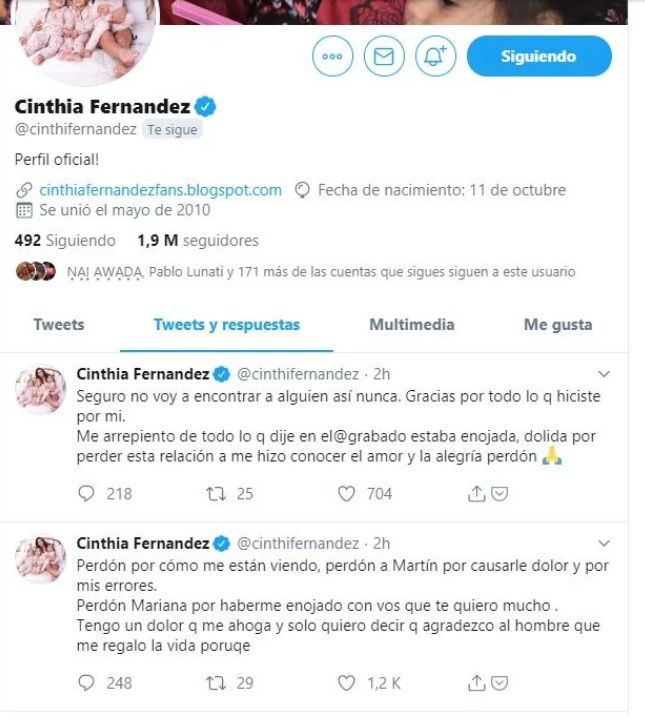645x728 pixels.
Task: View the 1,9 M seguidores list
Action: tap(197, 241)
